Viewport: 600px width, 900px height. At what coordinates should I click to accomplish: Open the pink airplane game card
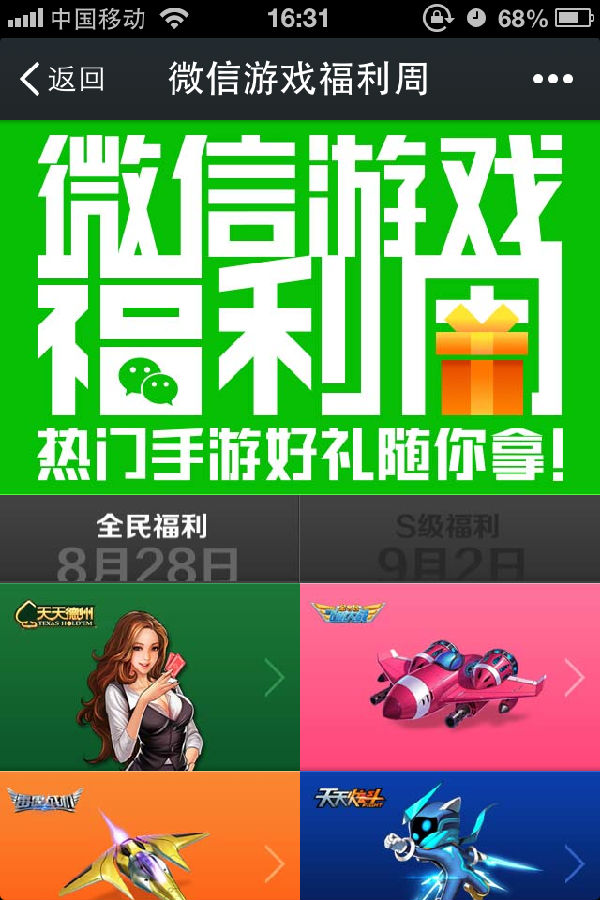[450, 677]
